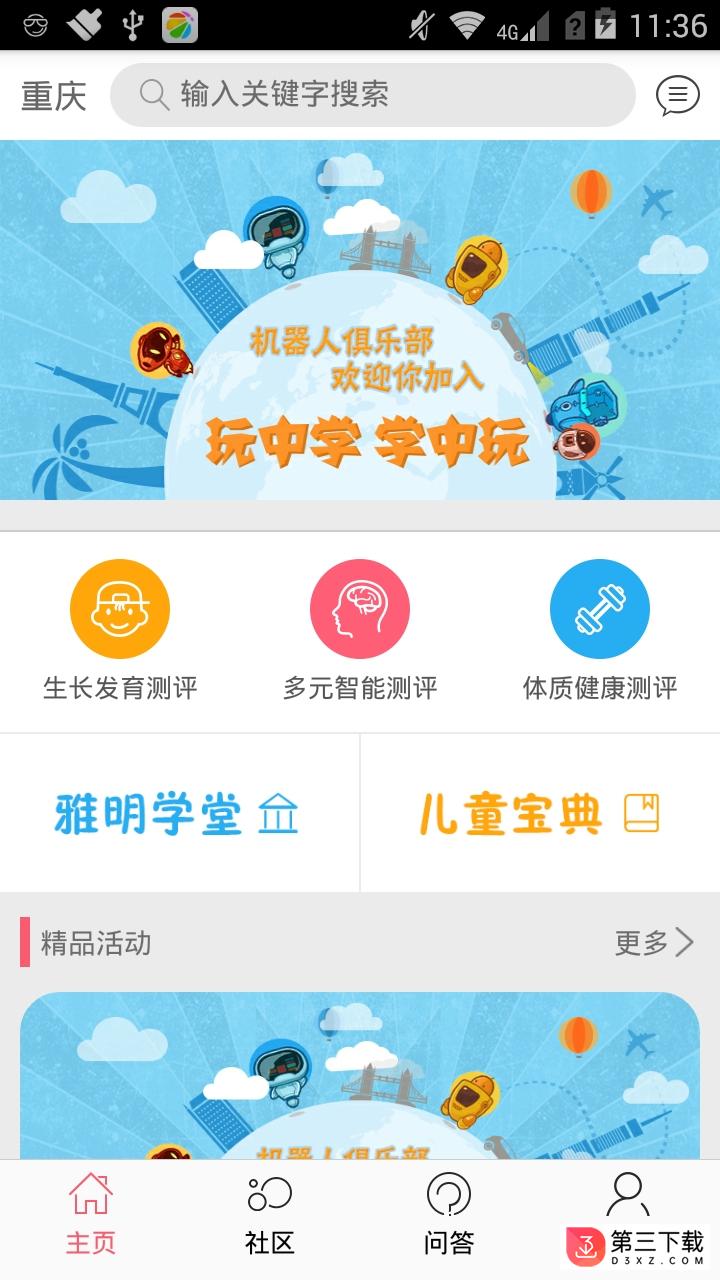Open the 机器人俱乐部 top banner
Viewport: 720px width, 1280px height.
[360, 320]
